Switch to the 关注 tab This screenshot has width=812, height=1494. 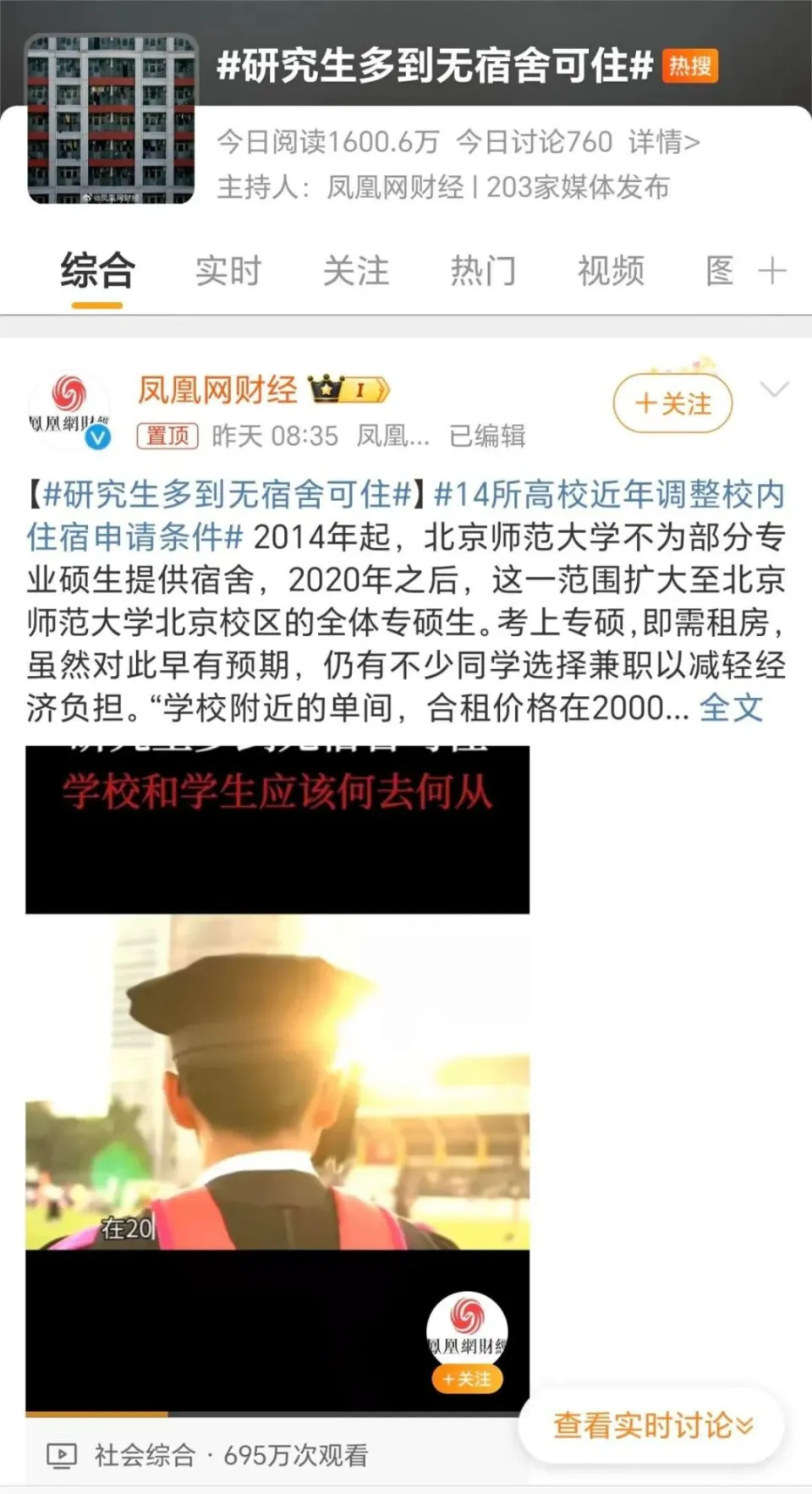click(x=355, y=272)
